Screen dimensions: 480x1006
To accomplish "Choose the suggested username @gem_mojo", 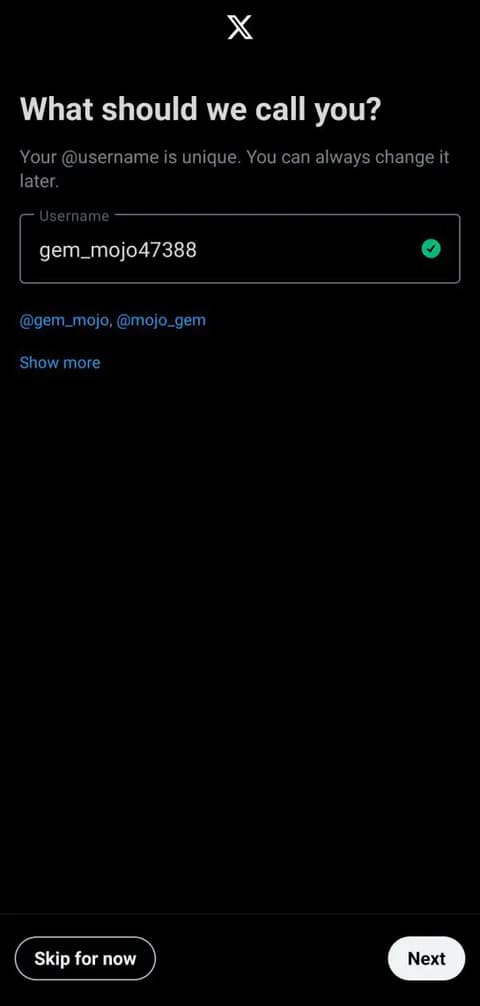I will coord(64,320).
